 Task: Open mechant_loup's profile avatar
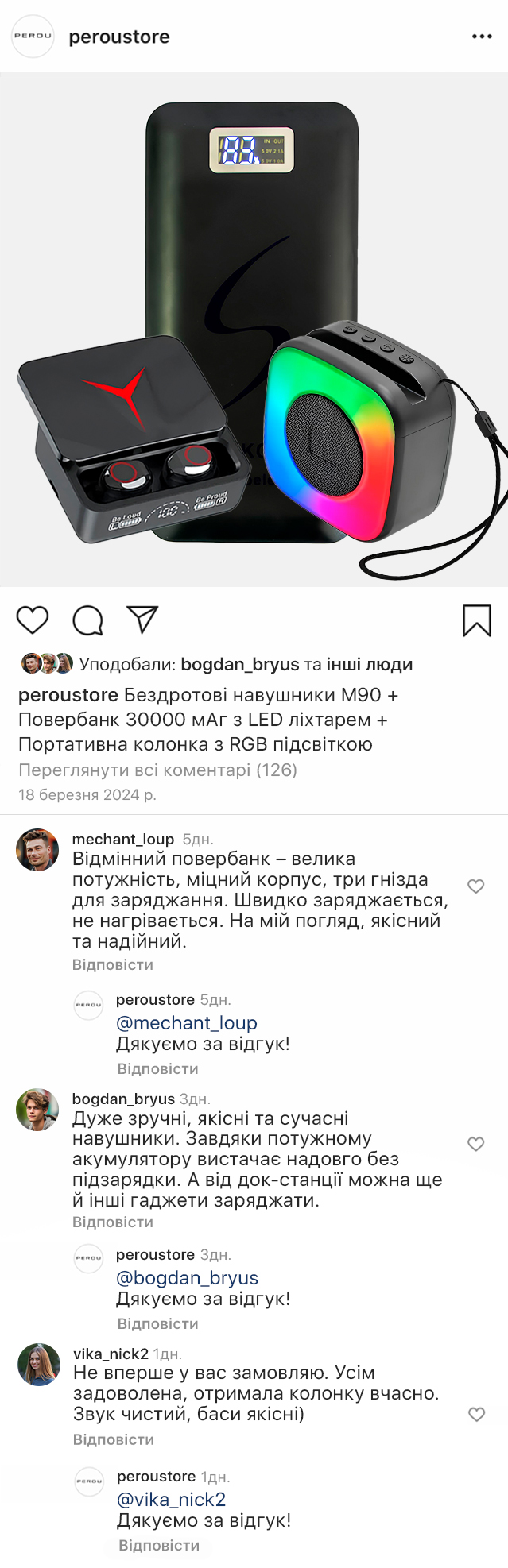37,850
